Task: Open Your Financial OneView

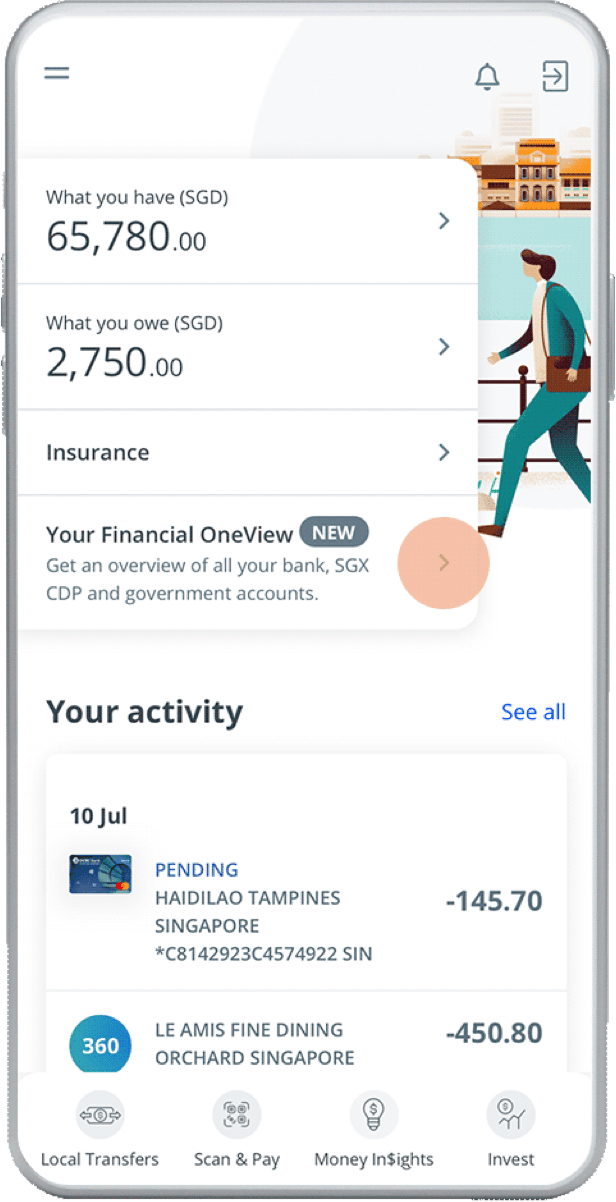Action: [x=444, y=563]
